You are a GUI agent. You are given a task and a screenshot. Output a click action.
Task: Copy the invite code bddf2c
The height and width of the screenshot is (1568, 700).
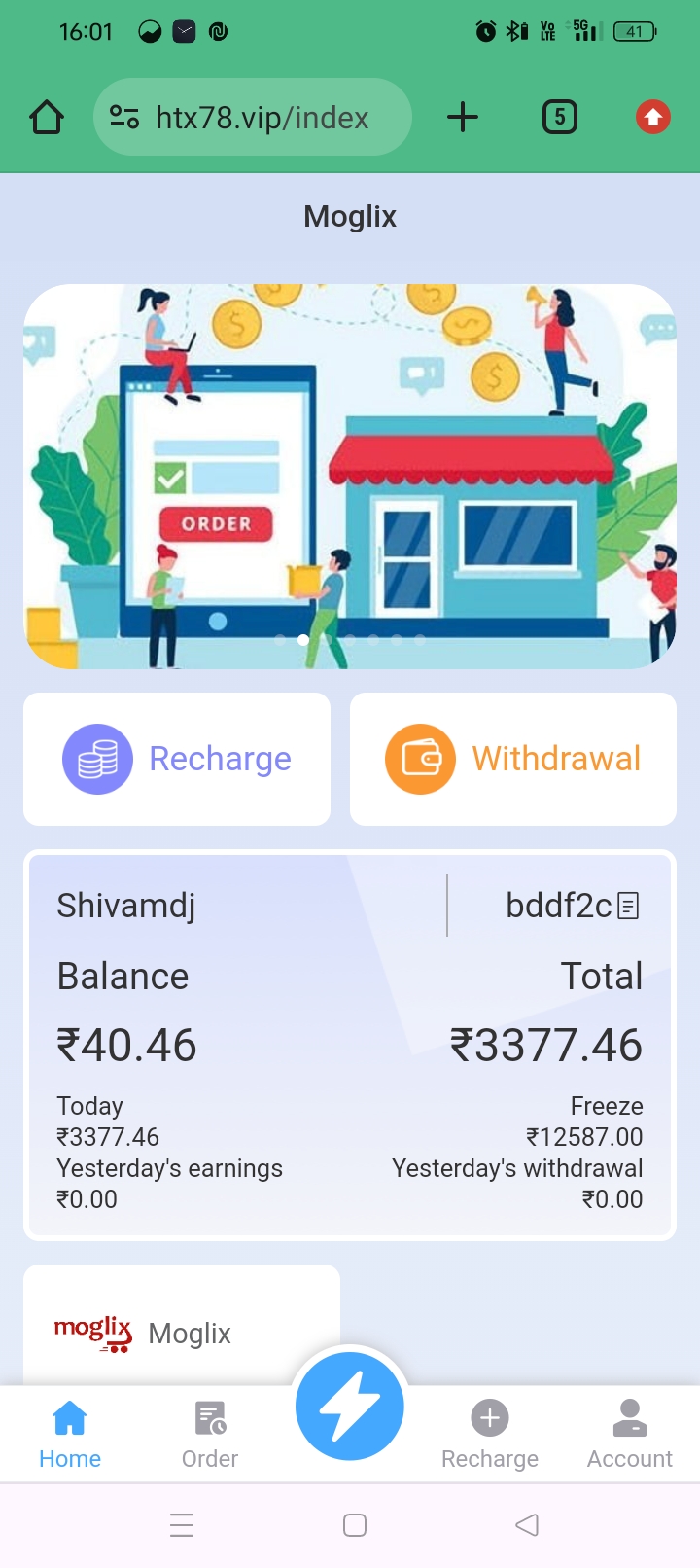628,906
